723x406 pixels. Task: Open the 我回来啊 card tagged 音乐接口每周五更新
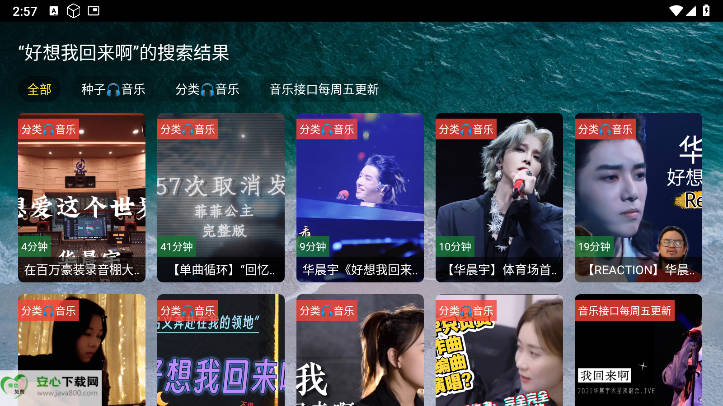(637, 350)
